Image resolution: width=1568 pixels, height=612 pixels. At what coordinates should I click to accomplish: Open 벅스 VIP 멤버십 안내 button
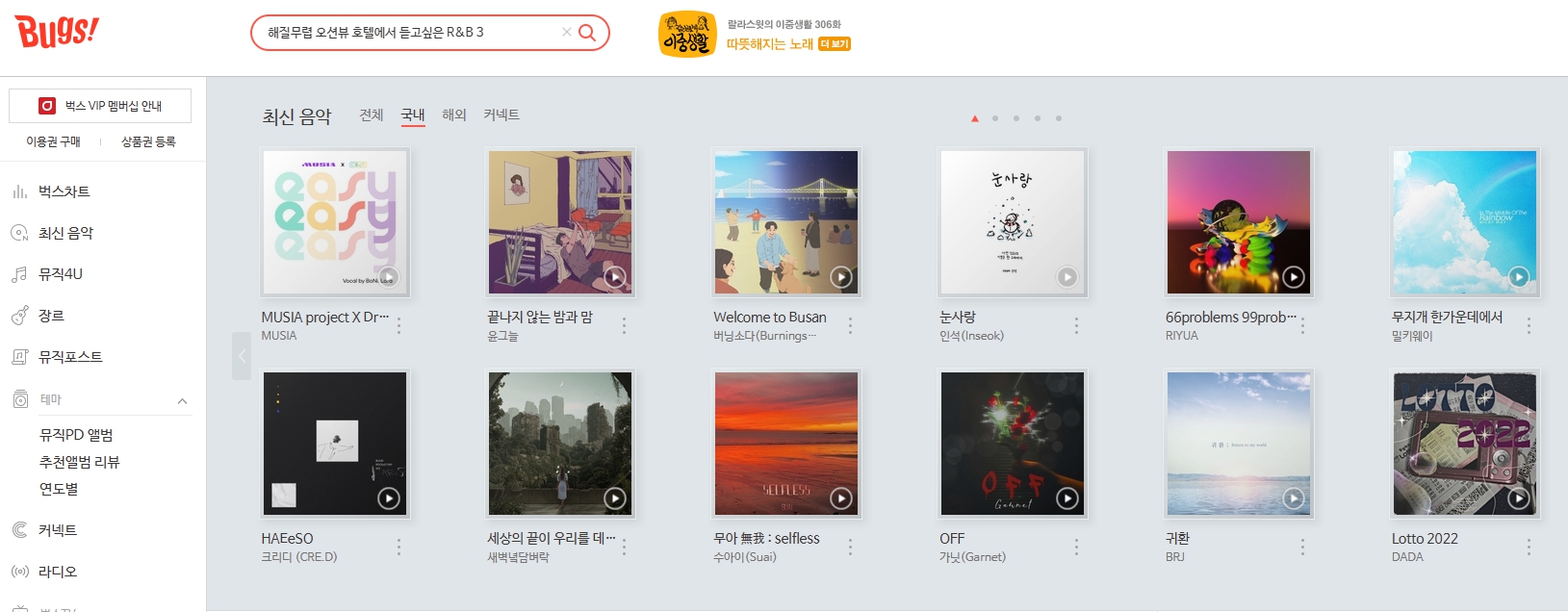coord(100,106)
